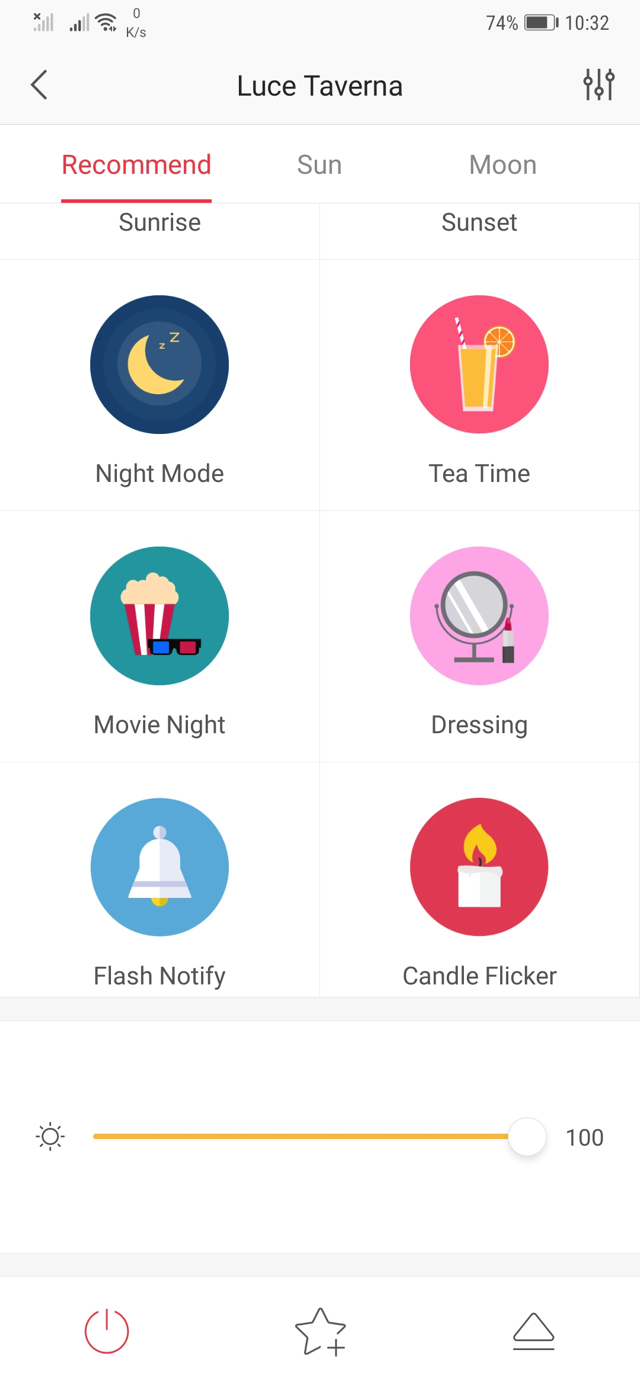Tap the brightness slider midpoint

coord(310,1137)
